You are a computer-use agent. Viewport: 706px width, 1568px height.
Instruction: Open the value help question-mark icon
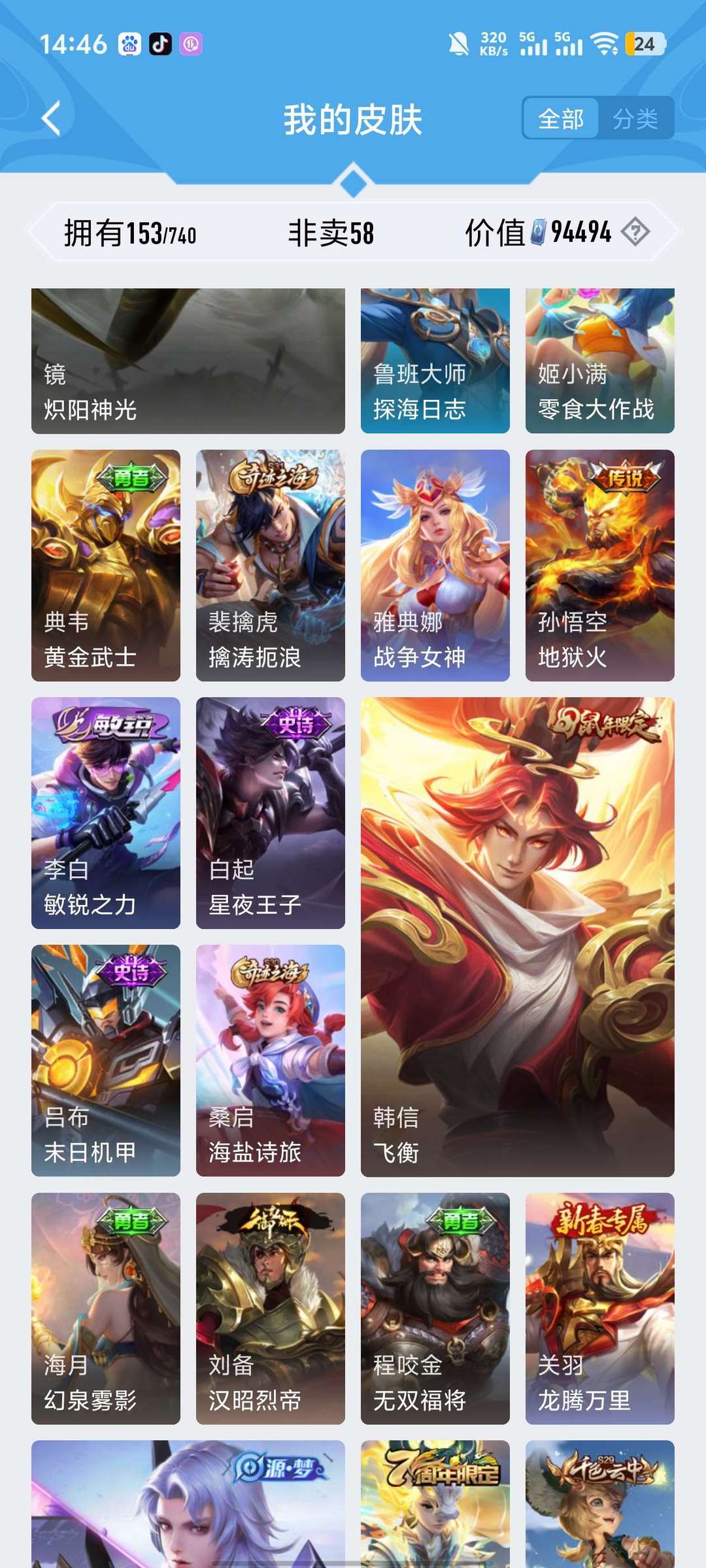[635, 232]
